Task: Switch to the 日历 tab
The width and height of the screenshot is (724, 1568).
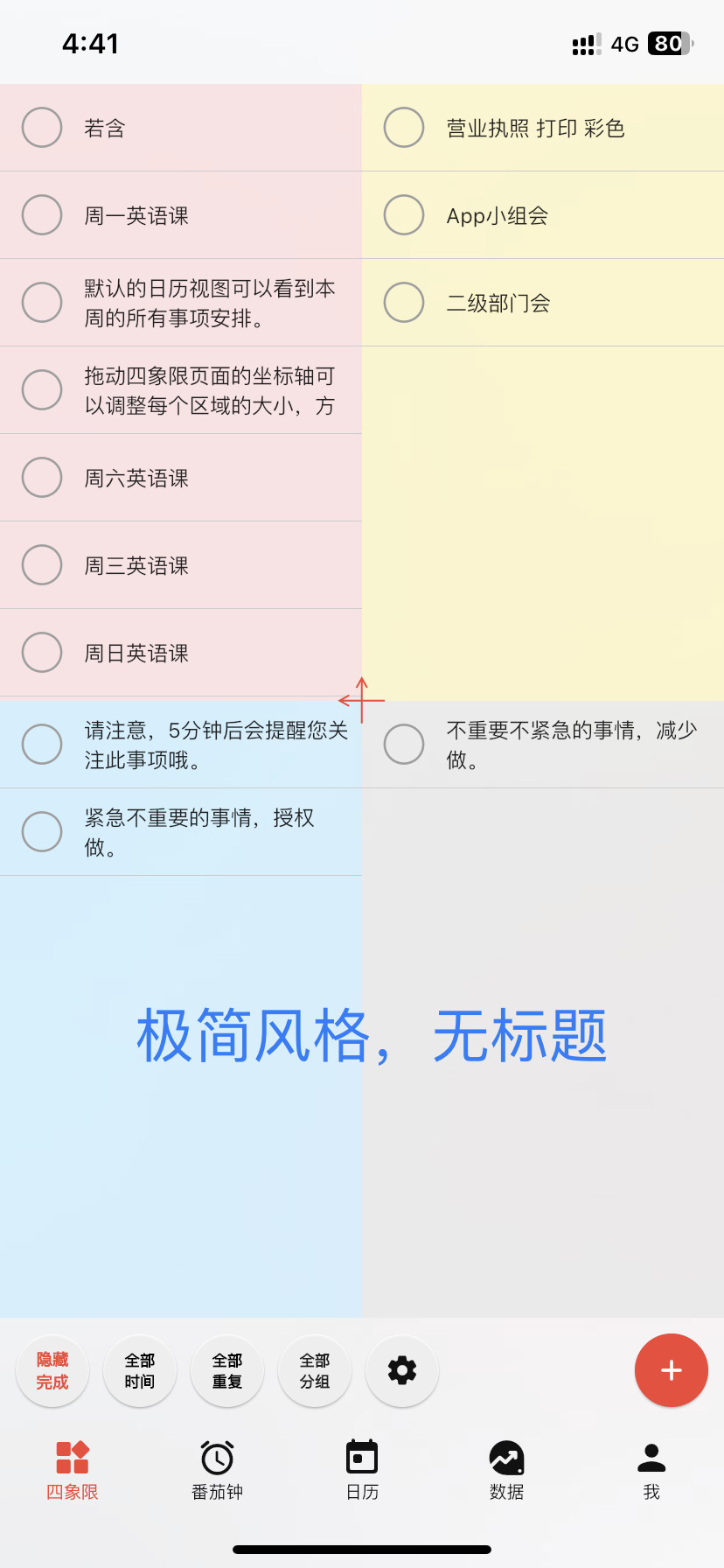Action: [x=362, y=1470]
